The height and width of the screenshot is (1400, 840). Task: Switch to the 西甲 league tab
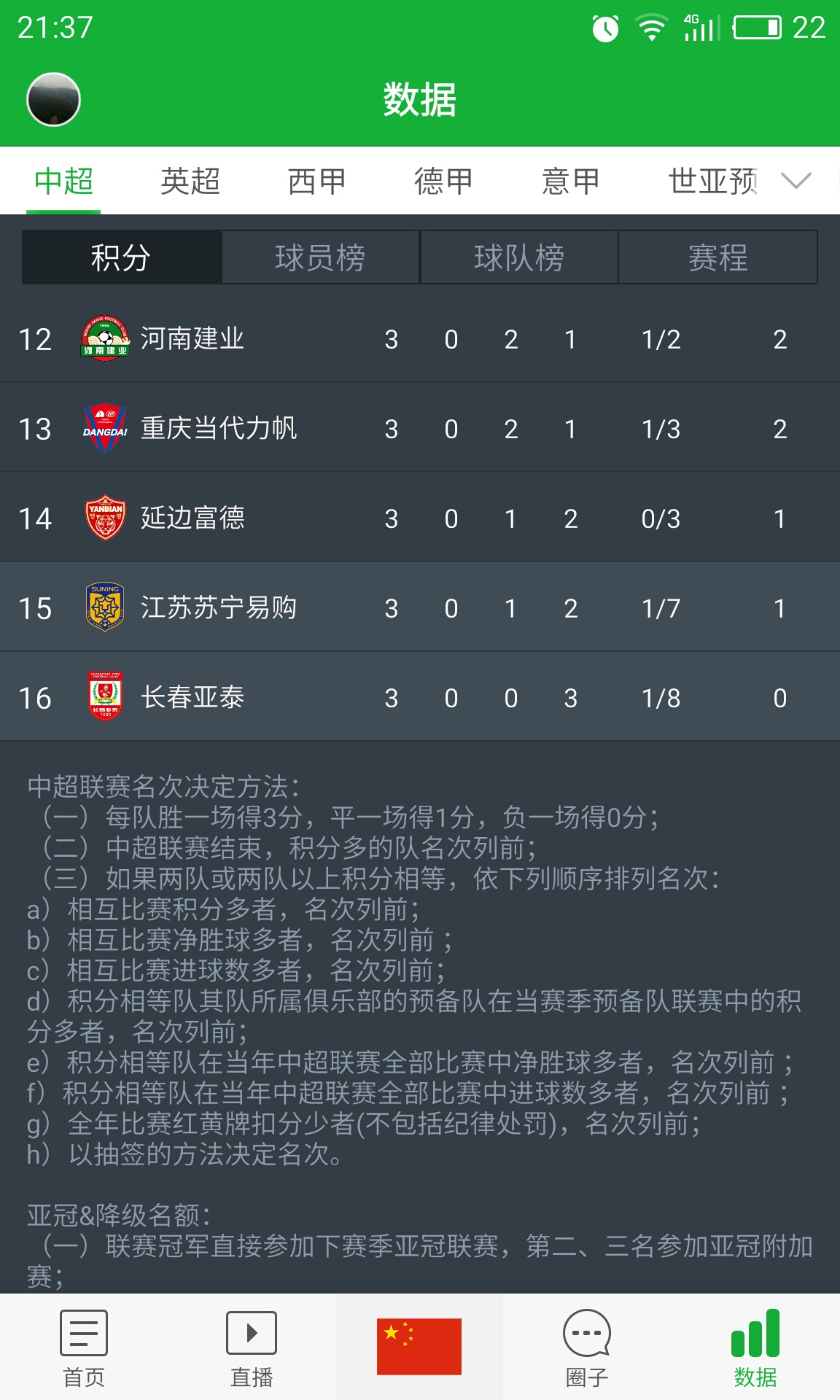coord(316,181)
